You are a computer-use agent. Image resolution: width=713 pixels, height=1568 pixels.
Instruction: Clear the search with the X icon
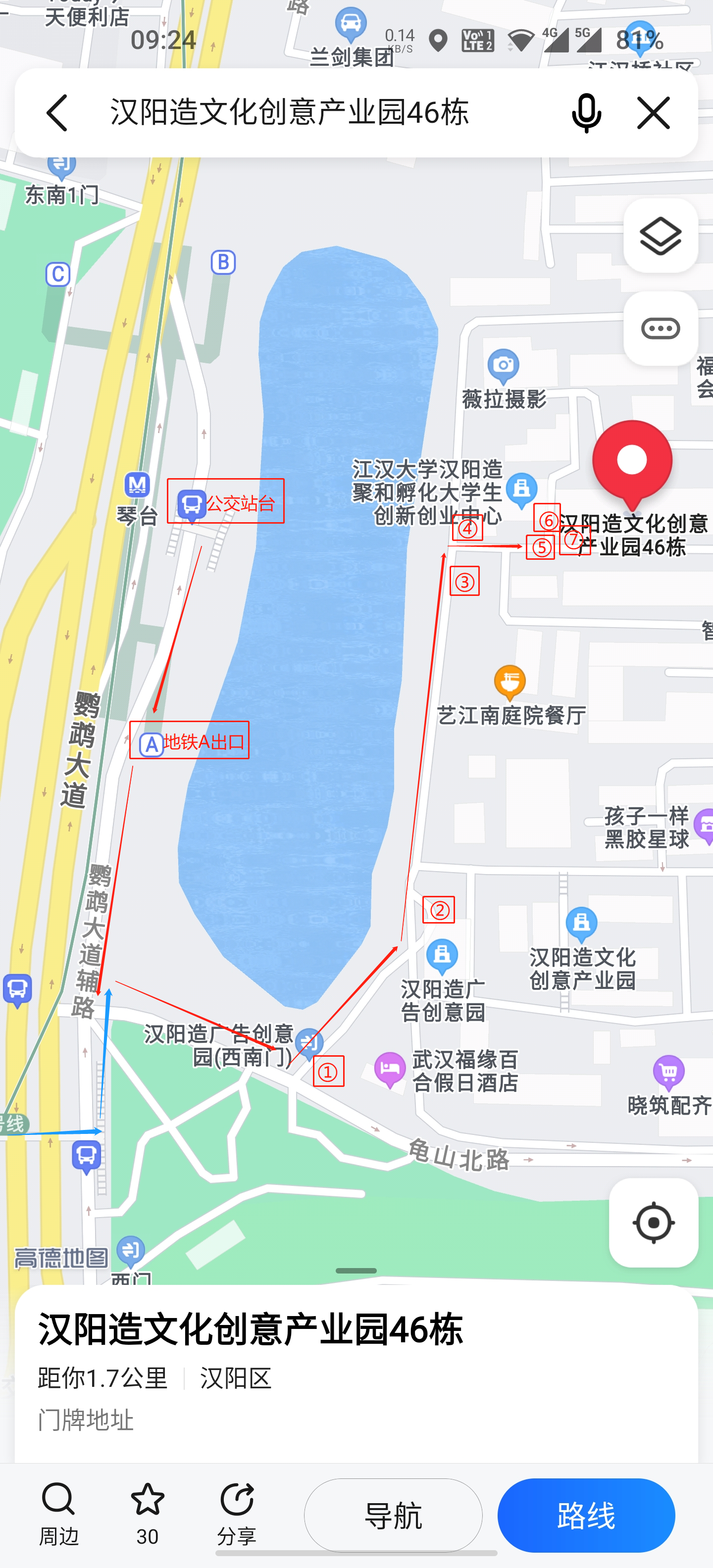coord(653,113)
